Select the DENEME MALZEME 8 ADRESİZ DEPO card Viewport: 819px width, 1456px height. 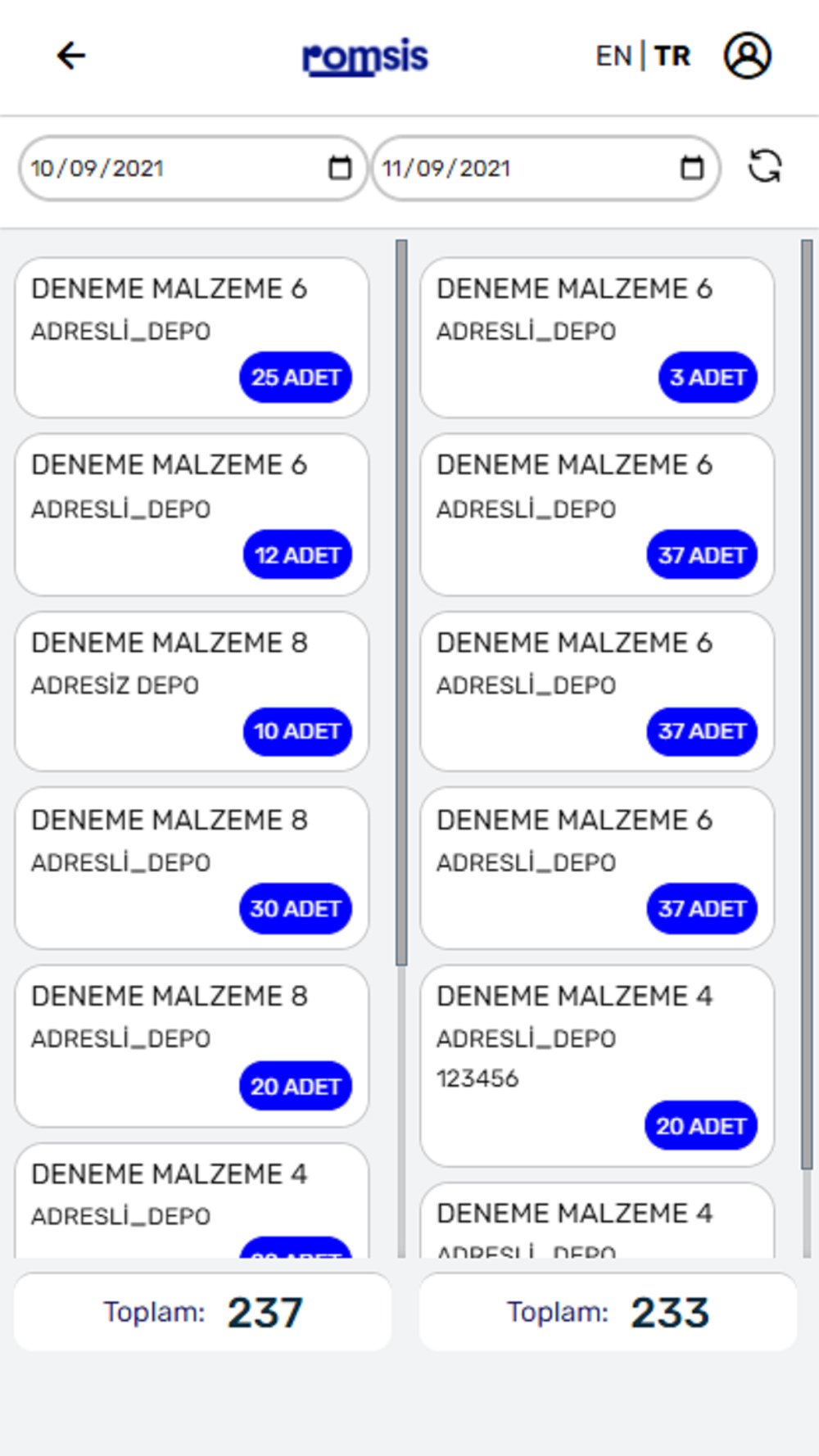click(192, 691)
